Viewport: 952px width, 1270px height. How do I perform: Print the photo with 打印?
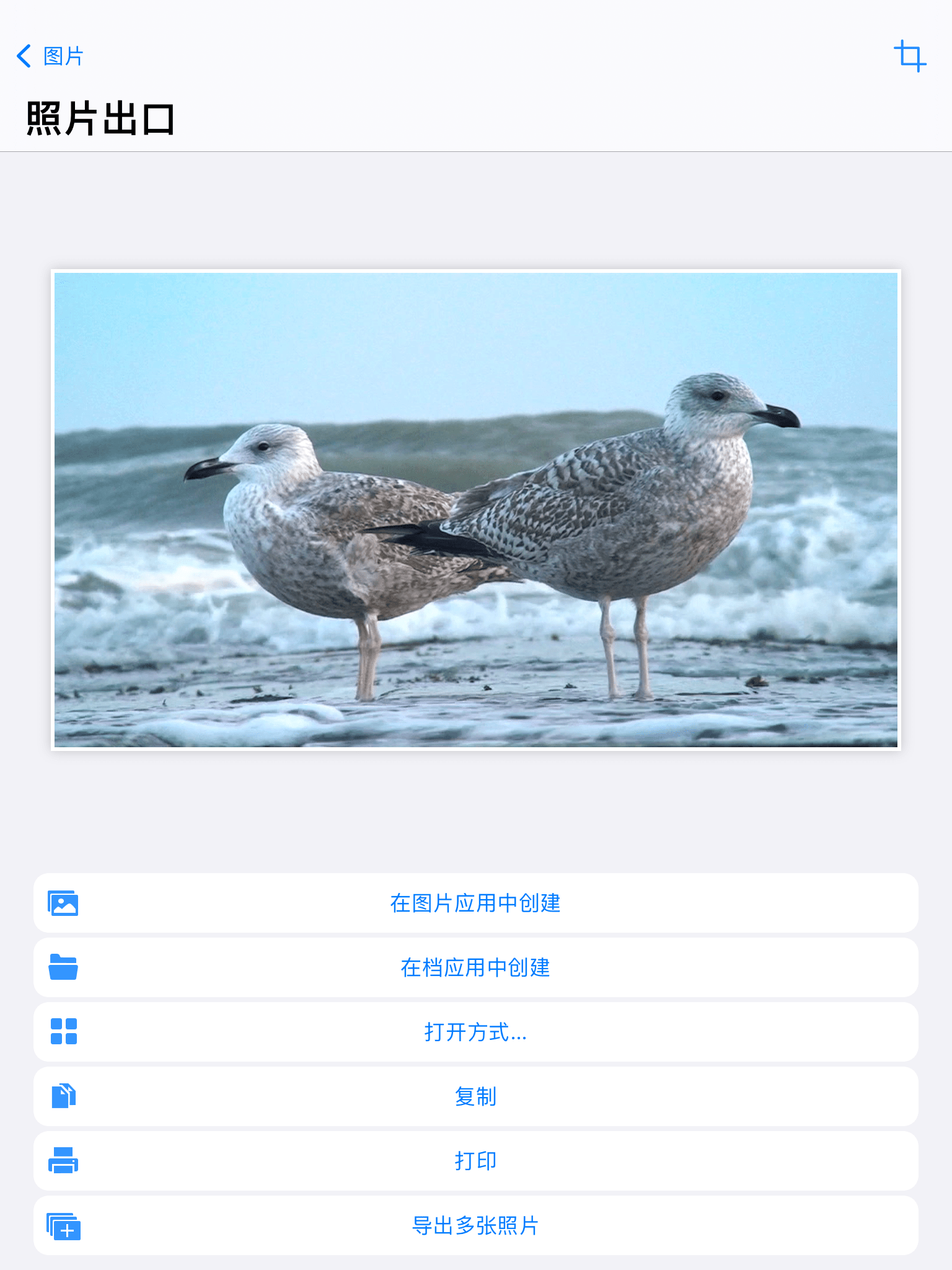[x=475, y=1161]
